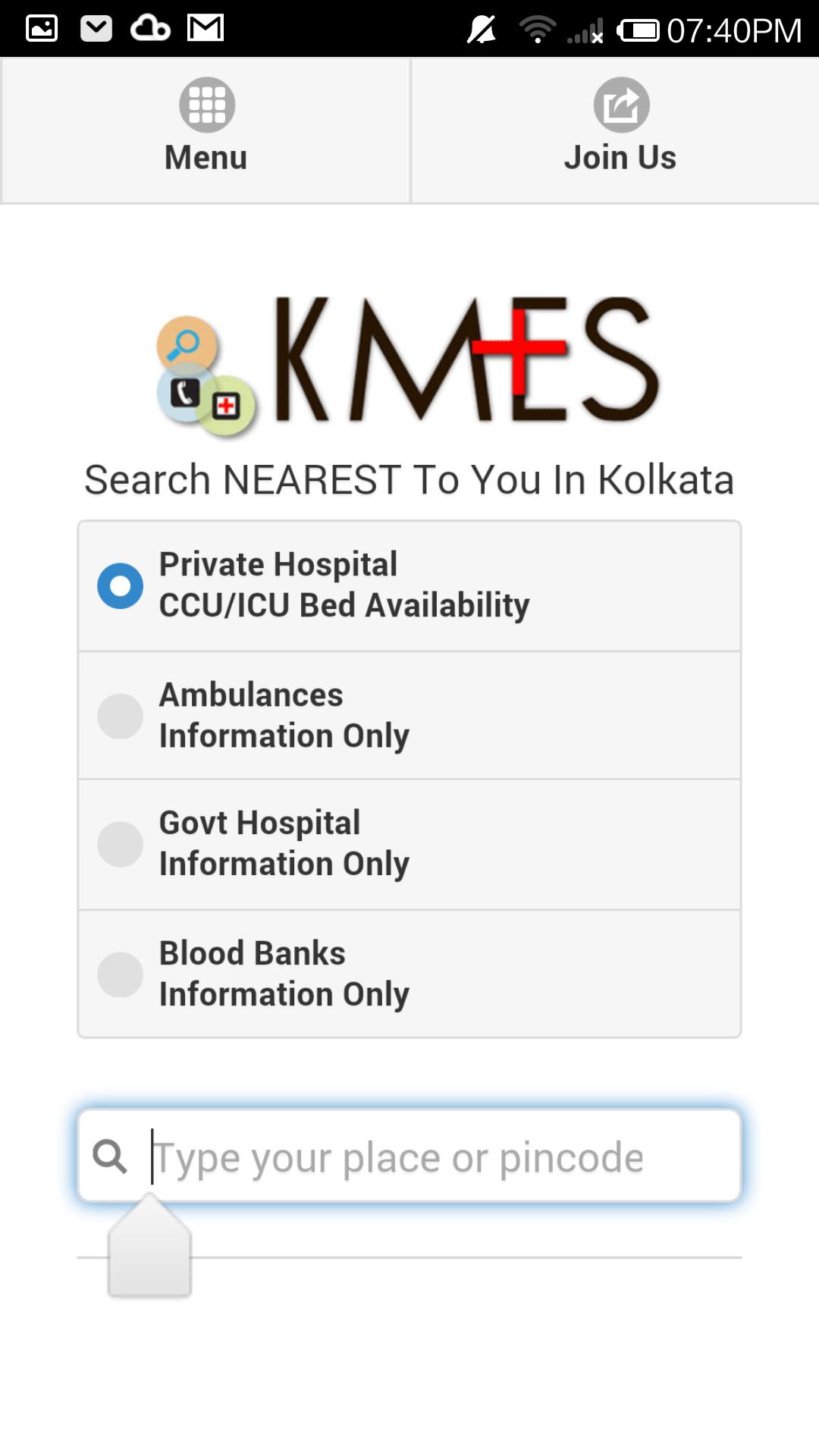Select the Govt Hospital Information Only option
This screenshot has height=1456, width=819.
click(120, 844)
